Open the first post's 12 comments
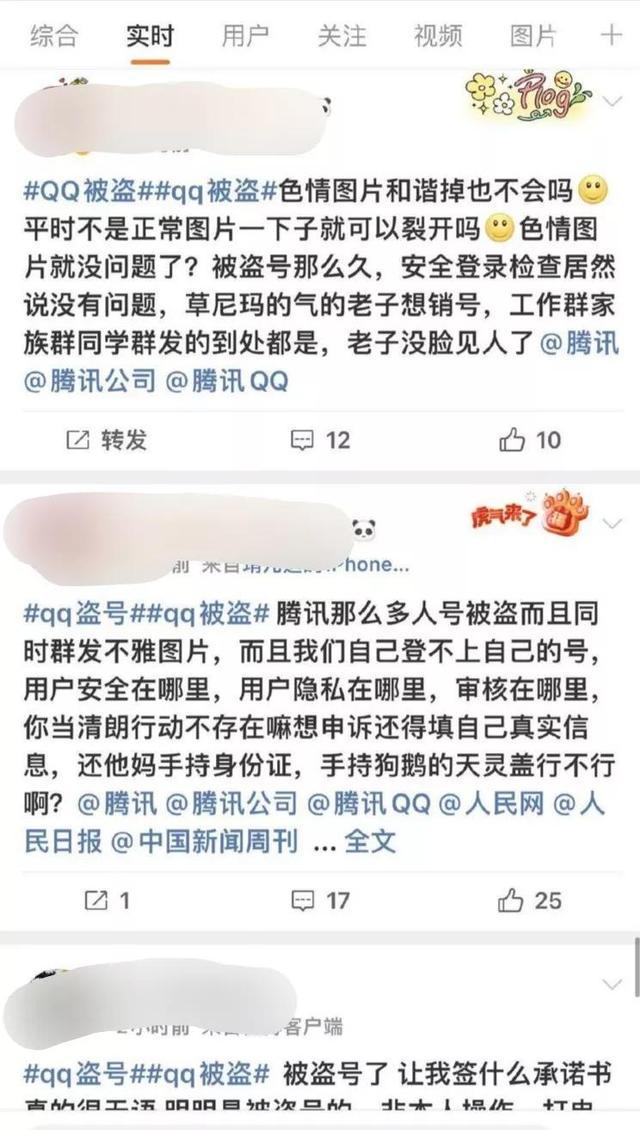Screen dimensions: 640x1130 tap(320, 439)
